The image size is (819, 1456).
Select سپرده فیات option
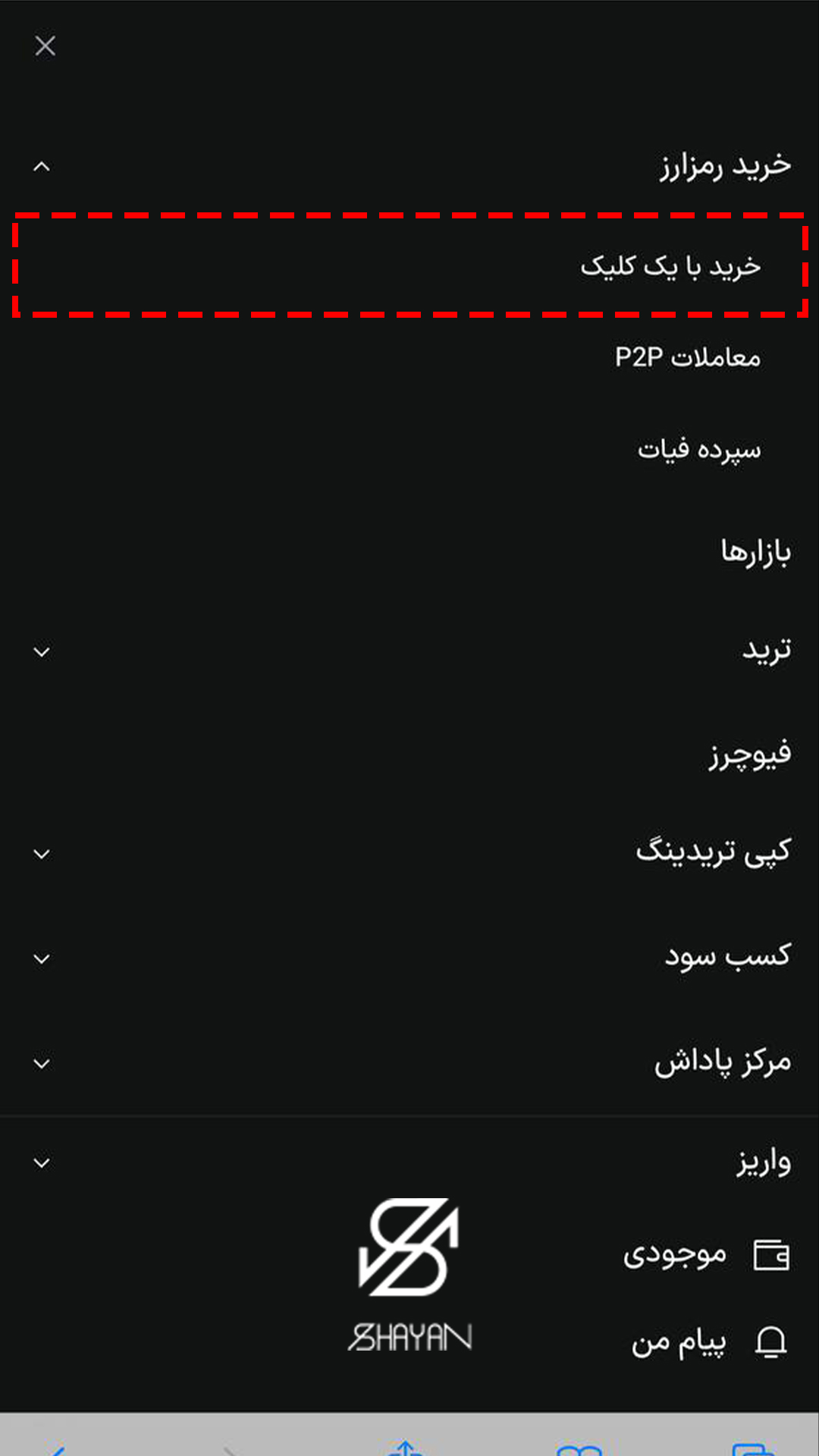(x=698, y=450)
